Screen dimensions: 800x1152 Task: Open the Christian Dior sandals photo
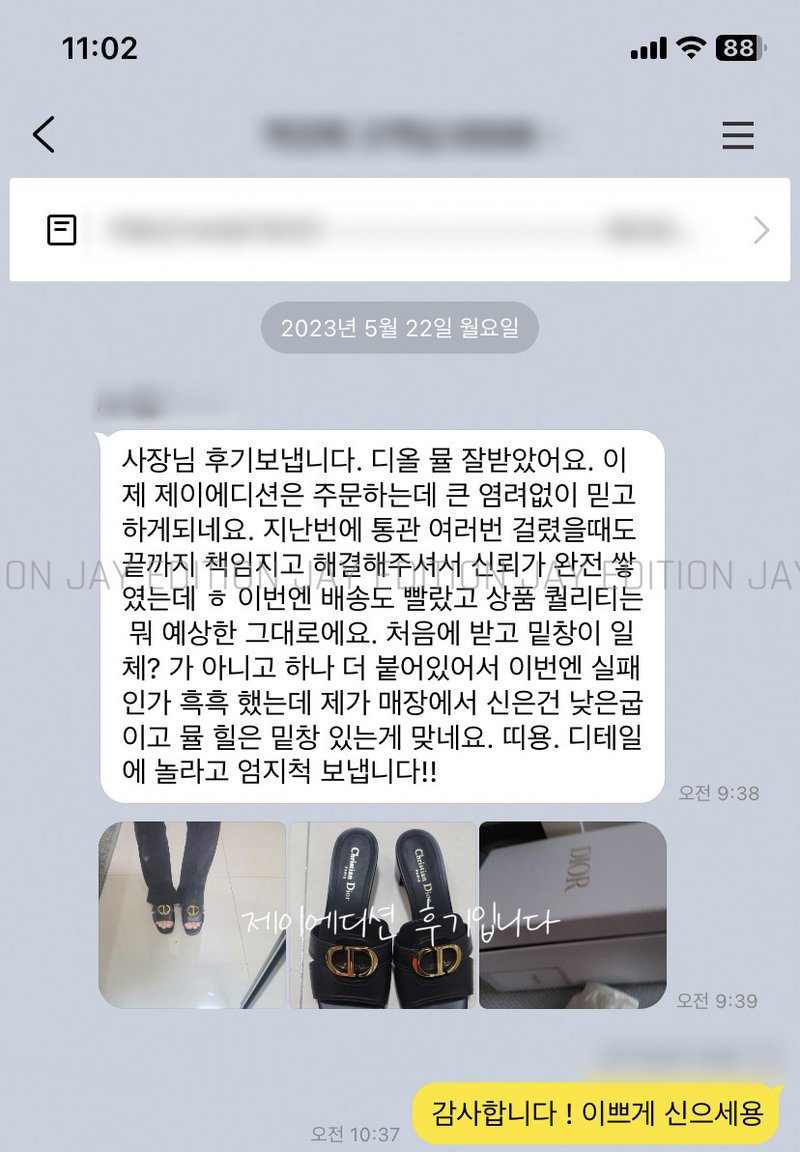pyautogui.click(x=382, y=914)
